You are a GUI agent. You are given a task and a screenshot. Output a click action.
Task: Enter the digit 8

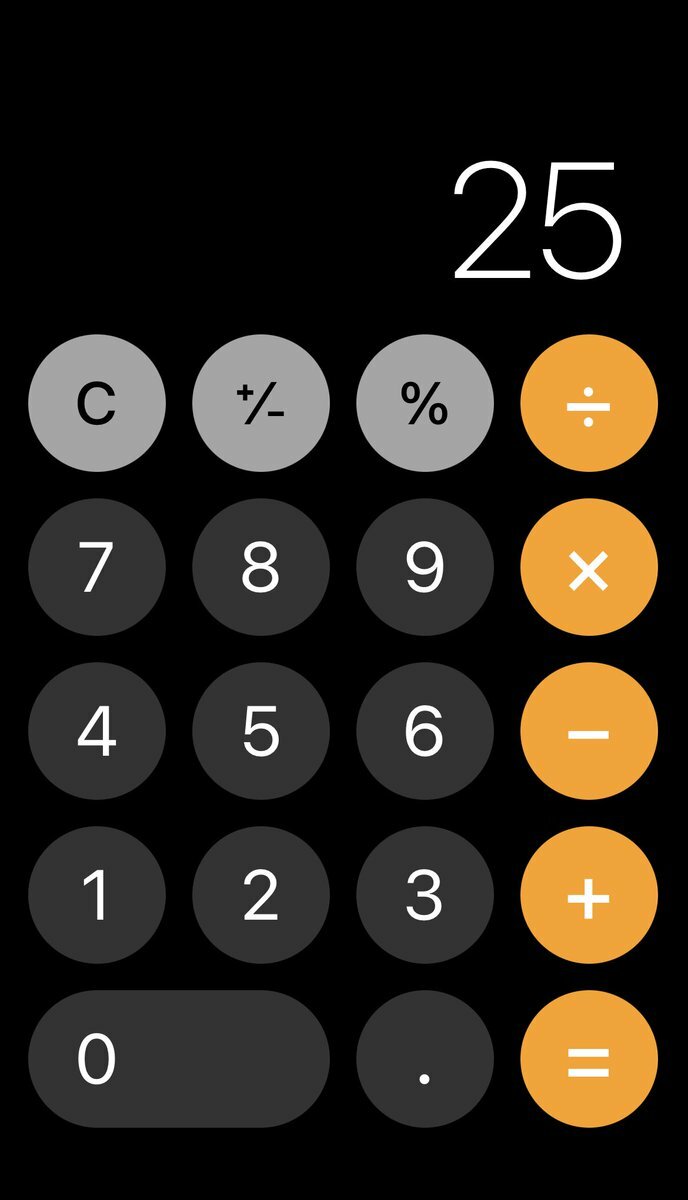pyautogui.click(x=261, y=567)
